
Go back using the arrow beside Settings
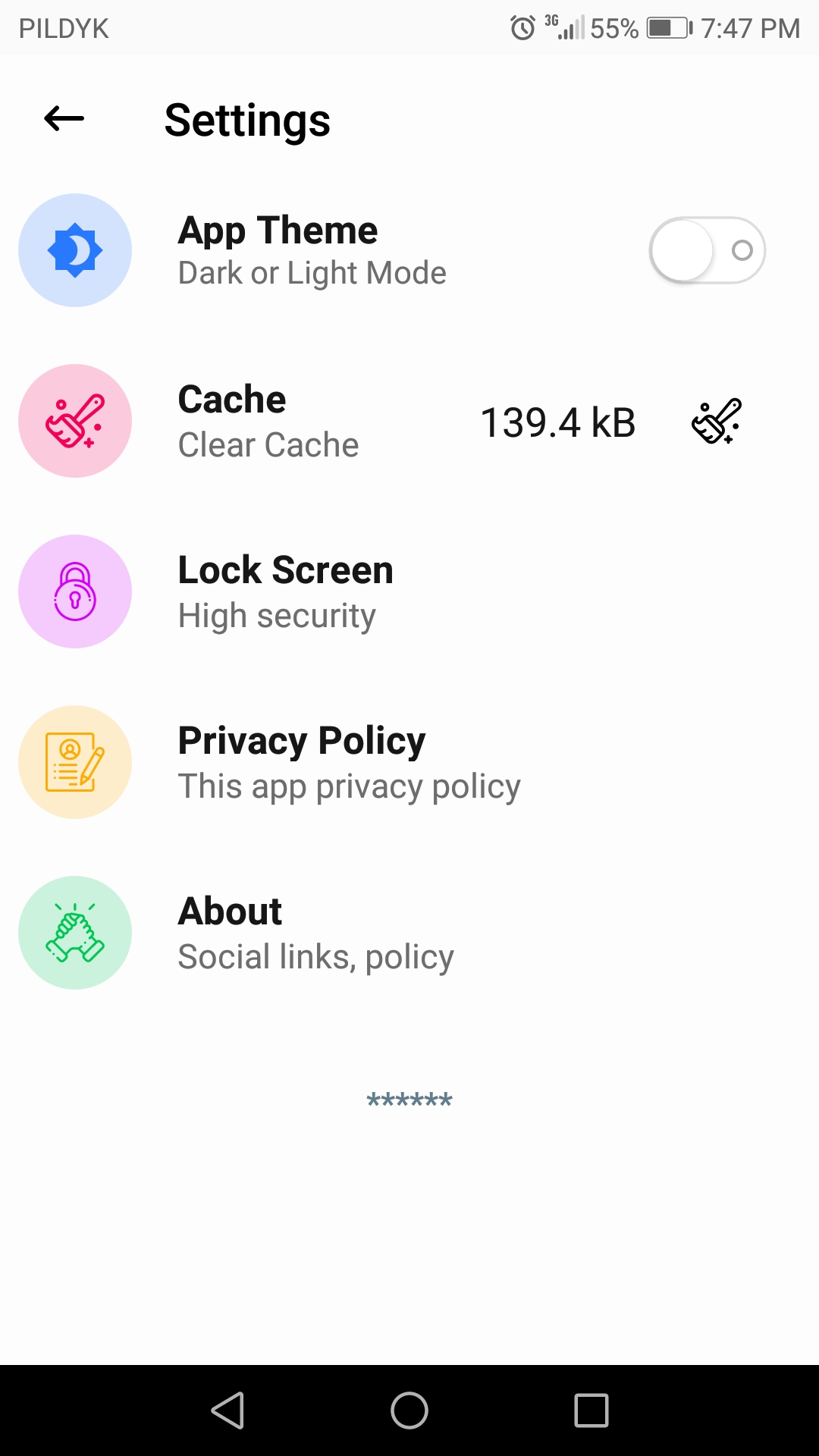[64, 119]
